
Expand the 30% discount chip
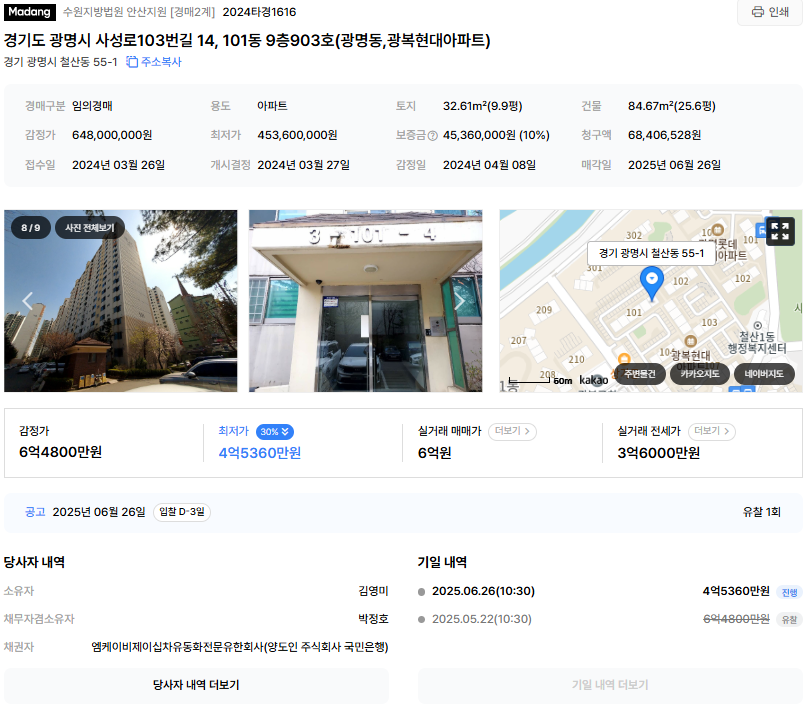(274, 432)
